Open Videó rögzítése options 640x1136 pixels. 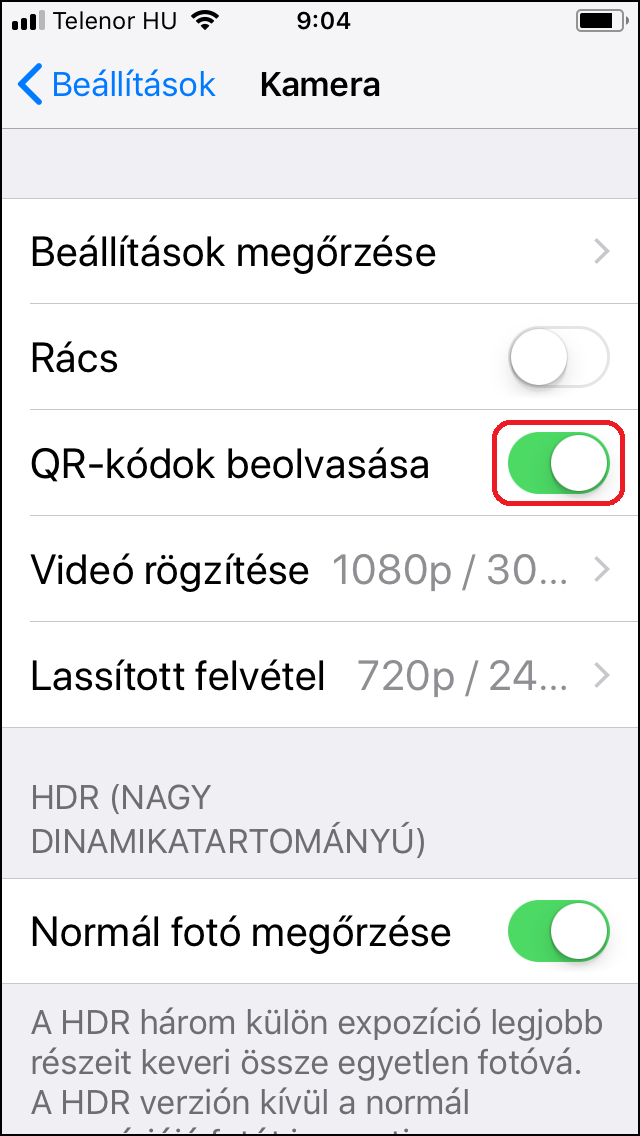pos(320,569)
